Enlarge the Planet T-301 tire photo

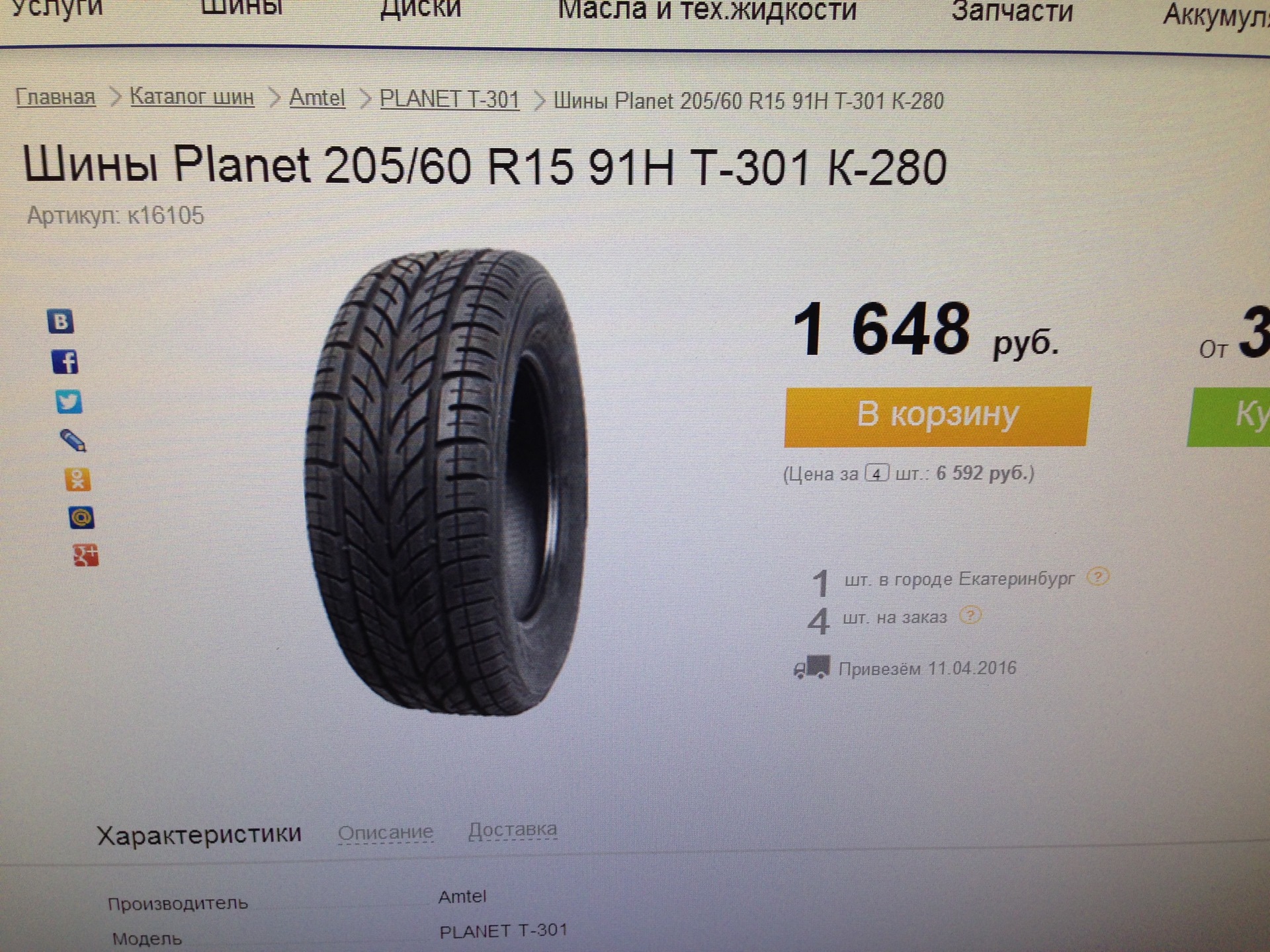click(446, 483)
